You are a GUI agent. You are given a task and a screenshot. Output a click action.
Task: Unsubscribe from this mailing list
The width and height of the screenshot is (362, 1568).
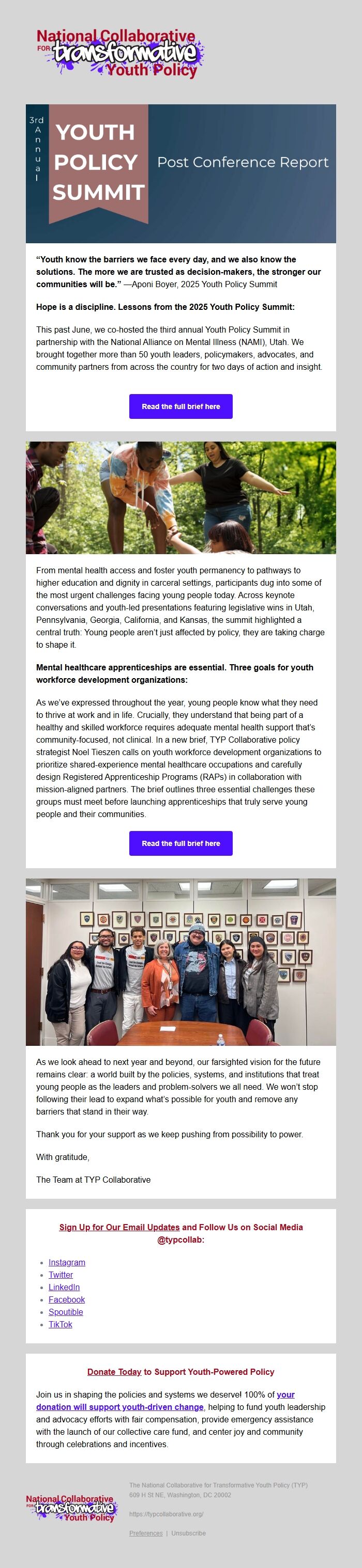pyautogui.click(x=188, y=1533)
